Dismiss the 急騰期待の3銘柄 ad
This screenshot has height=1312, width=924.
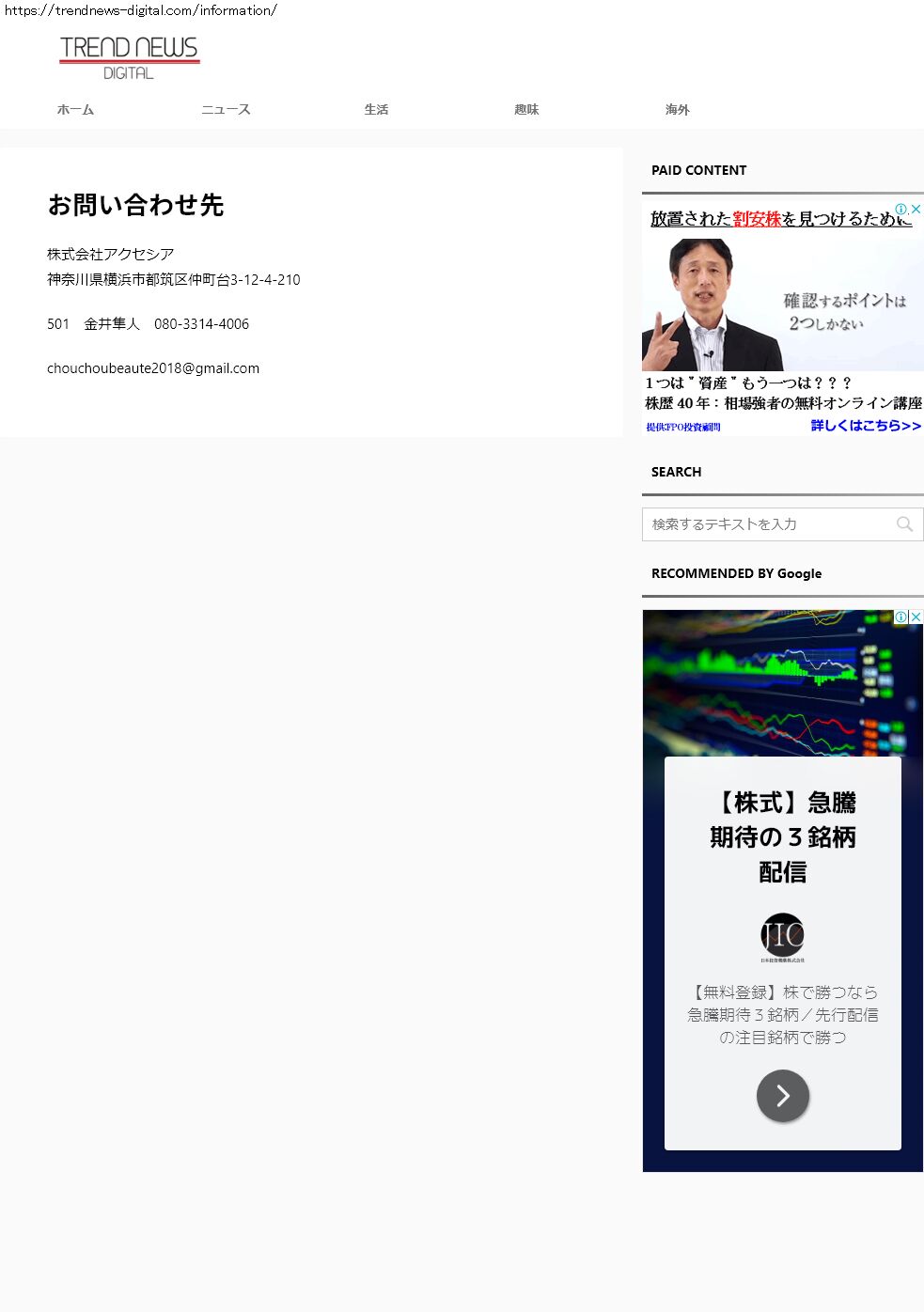click(x=916, y=617)
